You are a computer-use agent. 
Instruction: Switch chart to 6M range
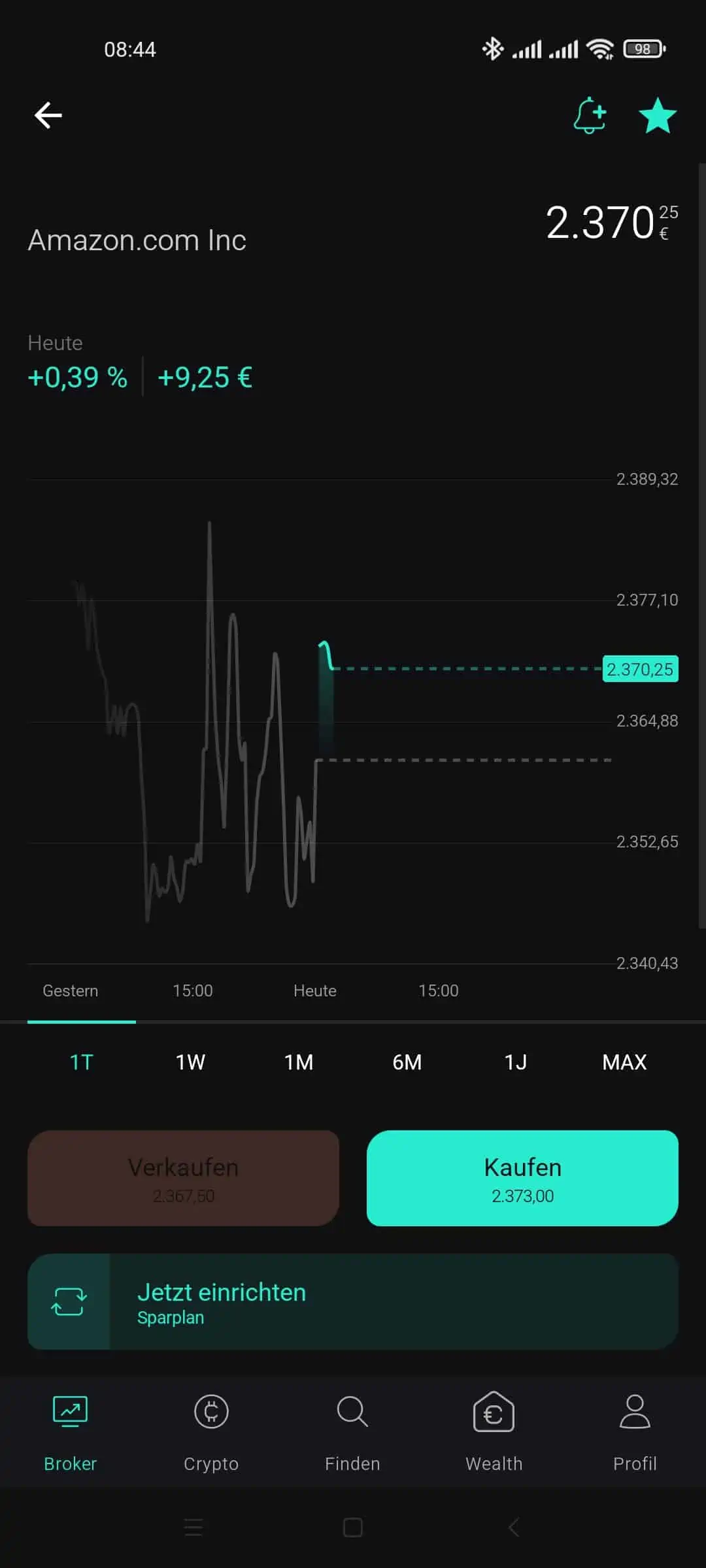(x=407, y=1062)
